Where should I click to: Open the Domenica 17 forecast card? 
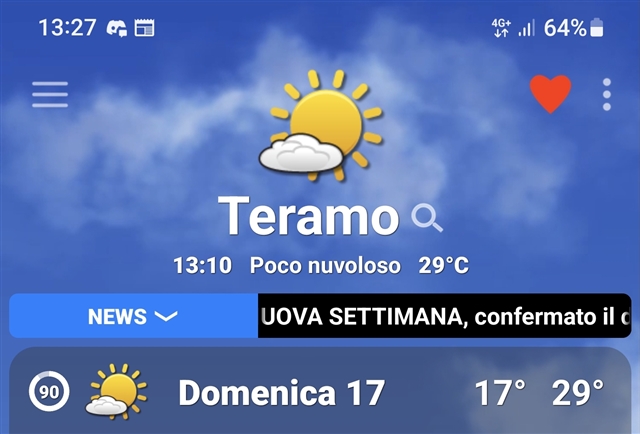click(x=320, y=392)
